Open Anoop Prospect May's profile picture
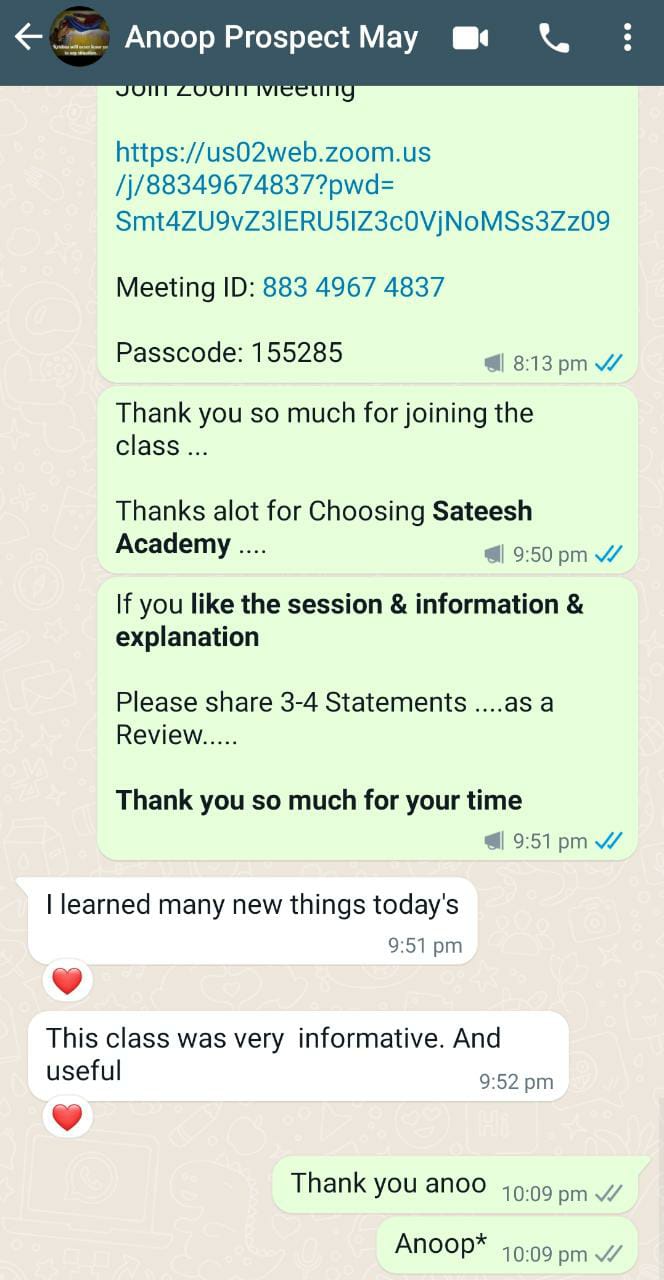 [x=80, y=38]
